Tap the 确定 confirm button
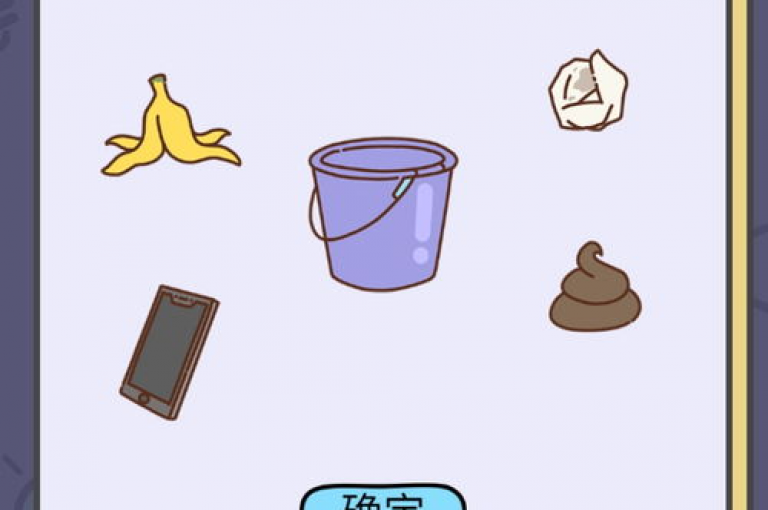This screenshot has width=768, height=510. pyautogui.click(x=383, y=498)
